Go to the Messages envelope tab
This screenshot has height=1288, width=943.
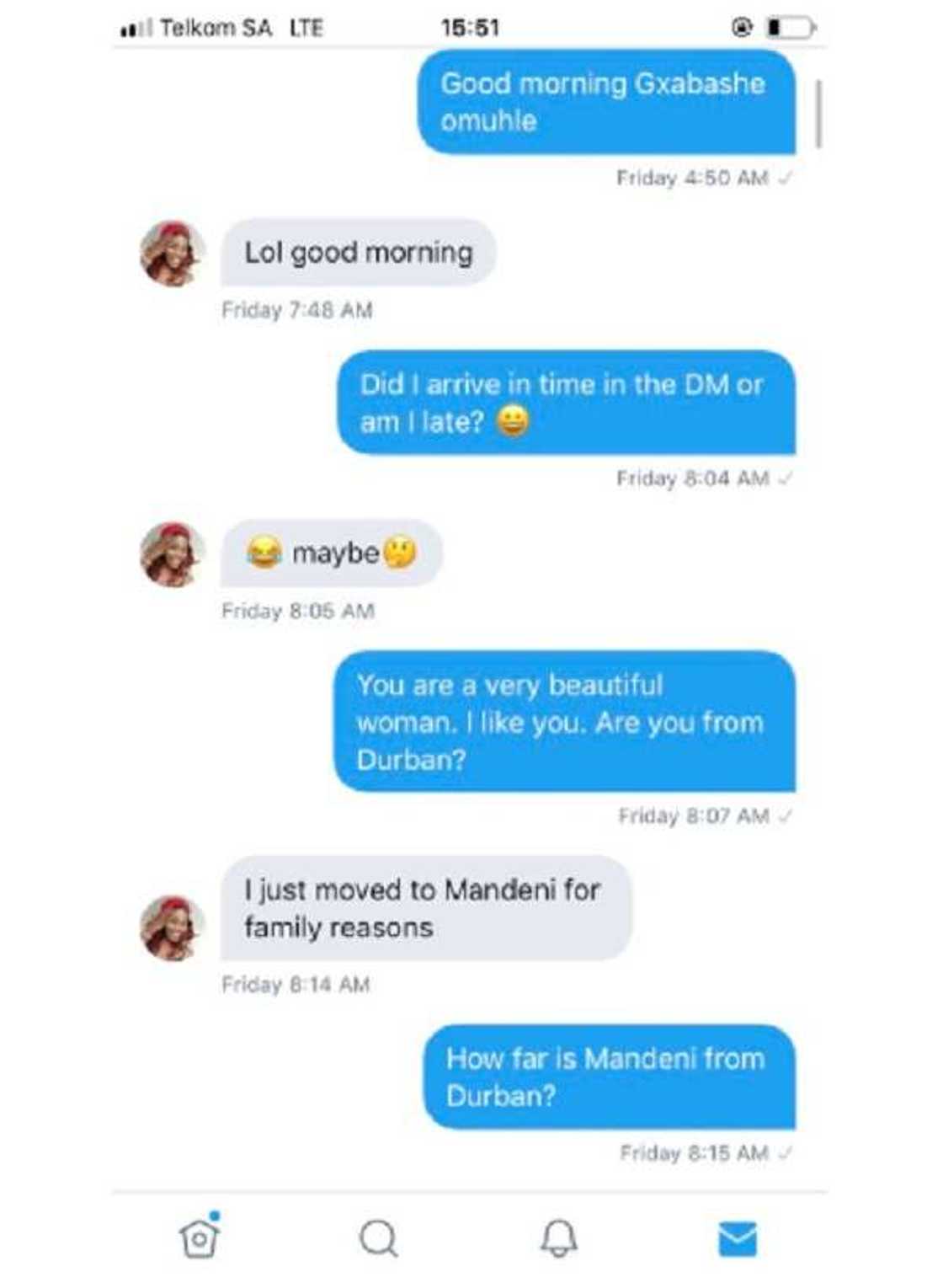pyautogui.click(x=738, y=1238)
